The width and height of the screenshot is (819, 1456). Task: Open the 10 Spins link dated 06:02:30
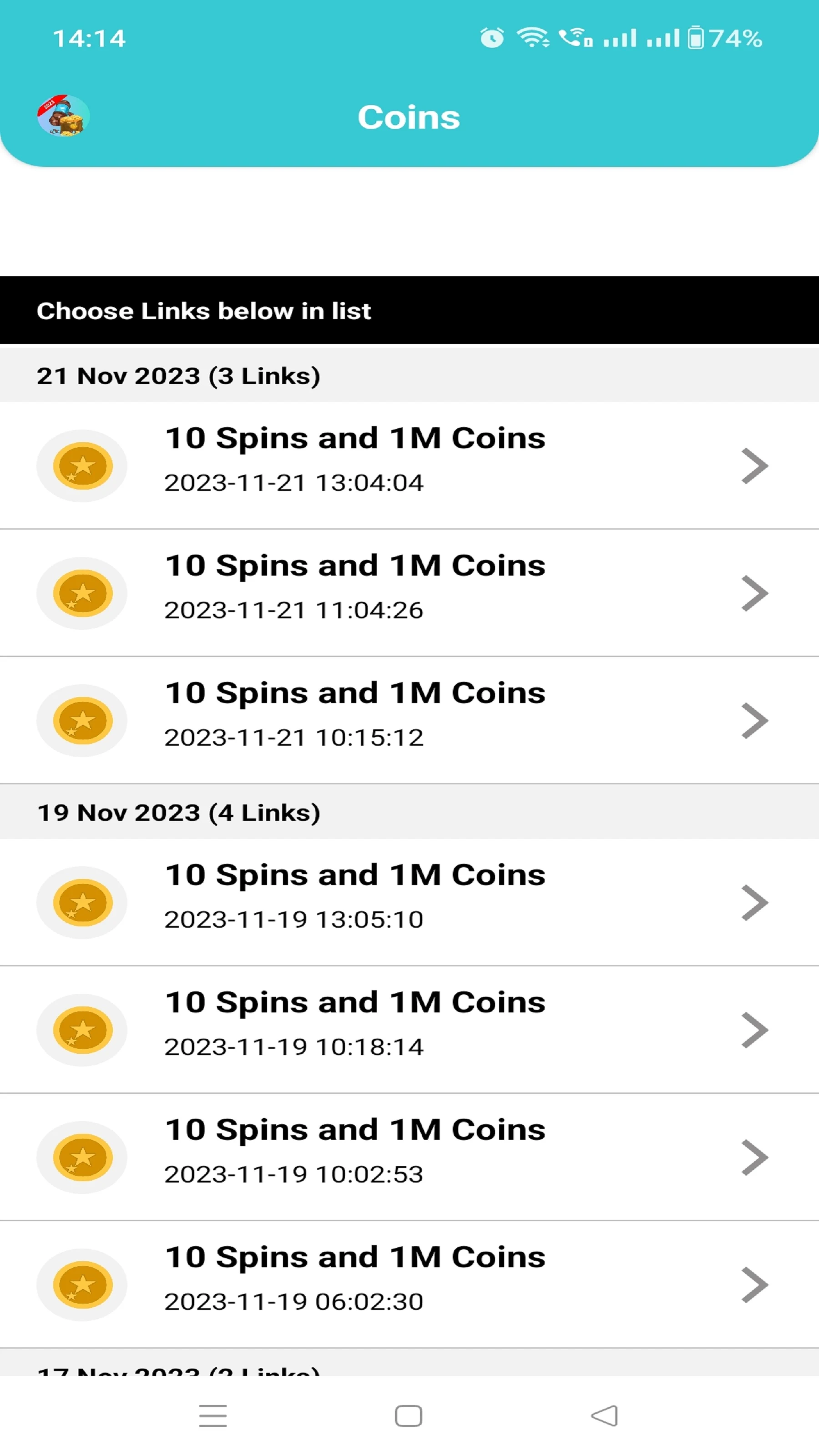pyautogui.click(x=355, y=1276)
